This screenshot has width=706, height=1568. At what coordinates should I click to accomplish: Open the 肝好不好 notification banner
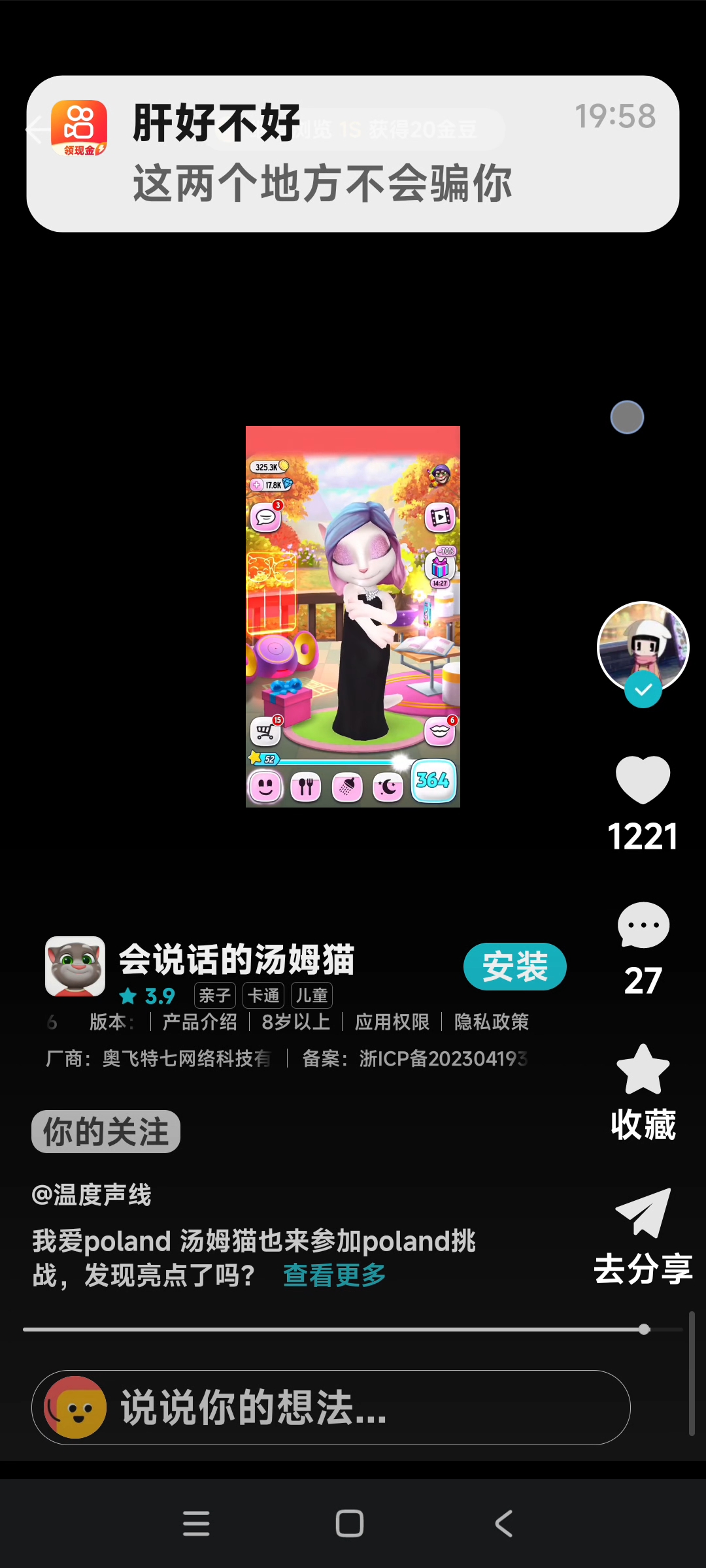[x=353, y=154]
